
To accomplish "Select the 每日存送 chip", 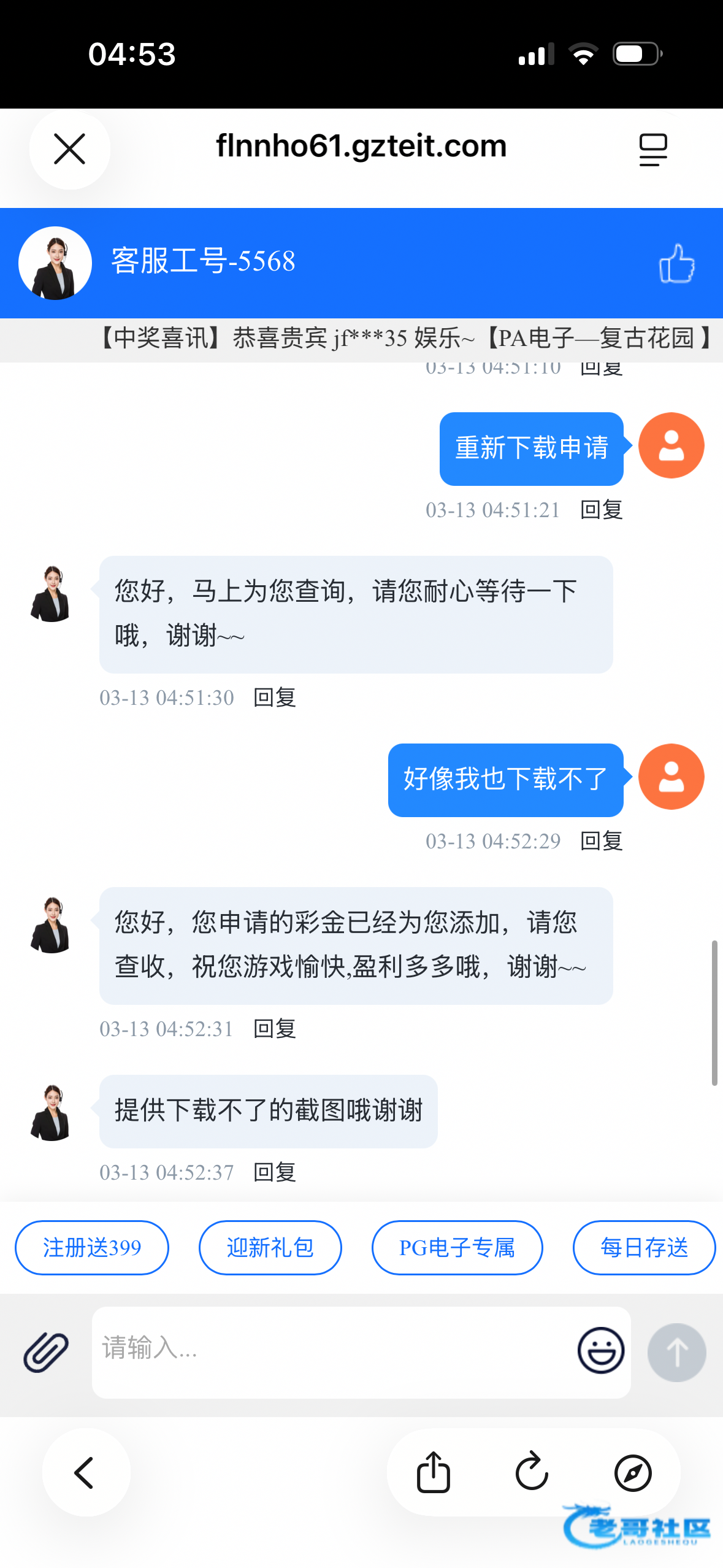I will tap(644, 1247).
